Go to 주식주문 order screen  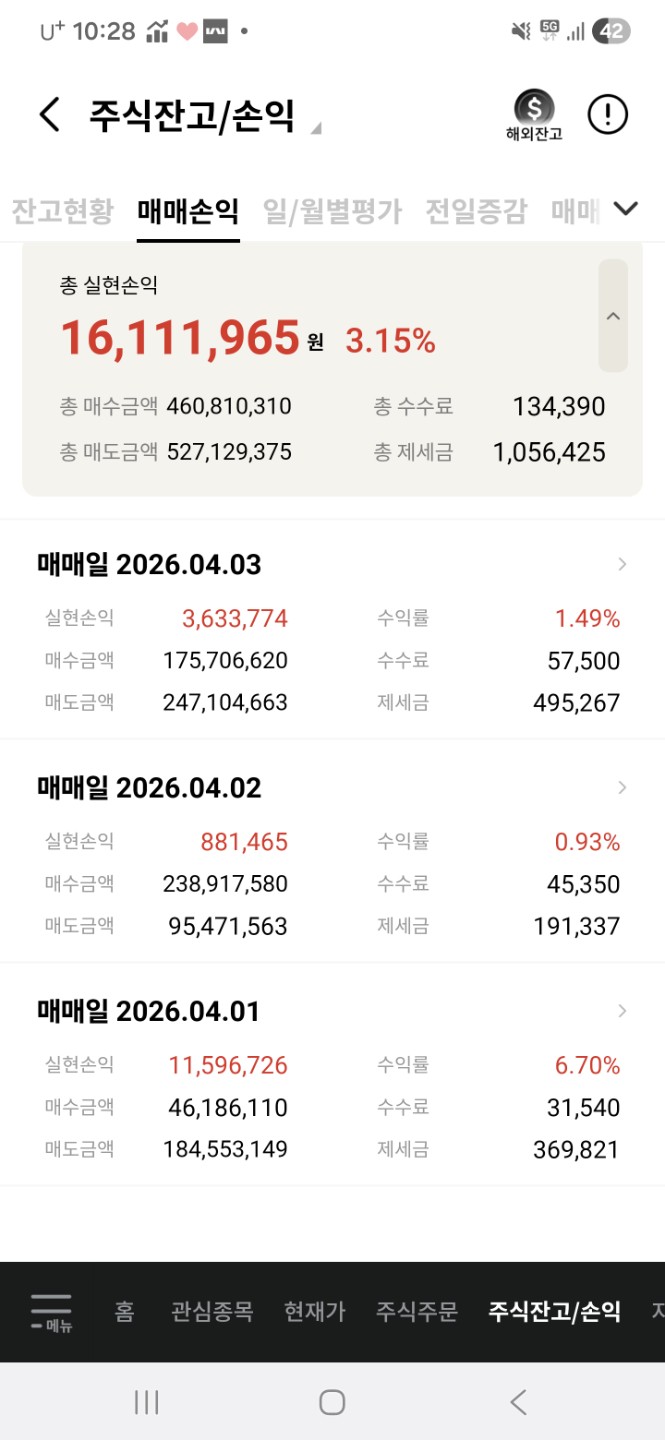coord(416,1312)
